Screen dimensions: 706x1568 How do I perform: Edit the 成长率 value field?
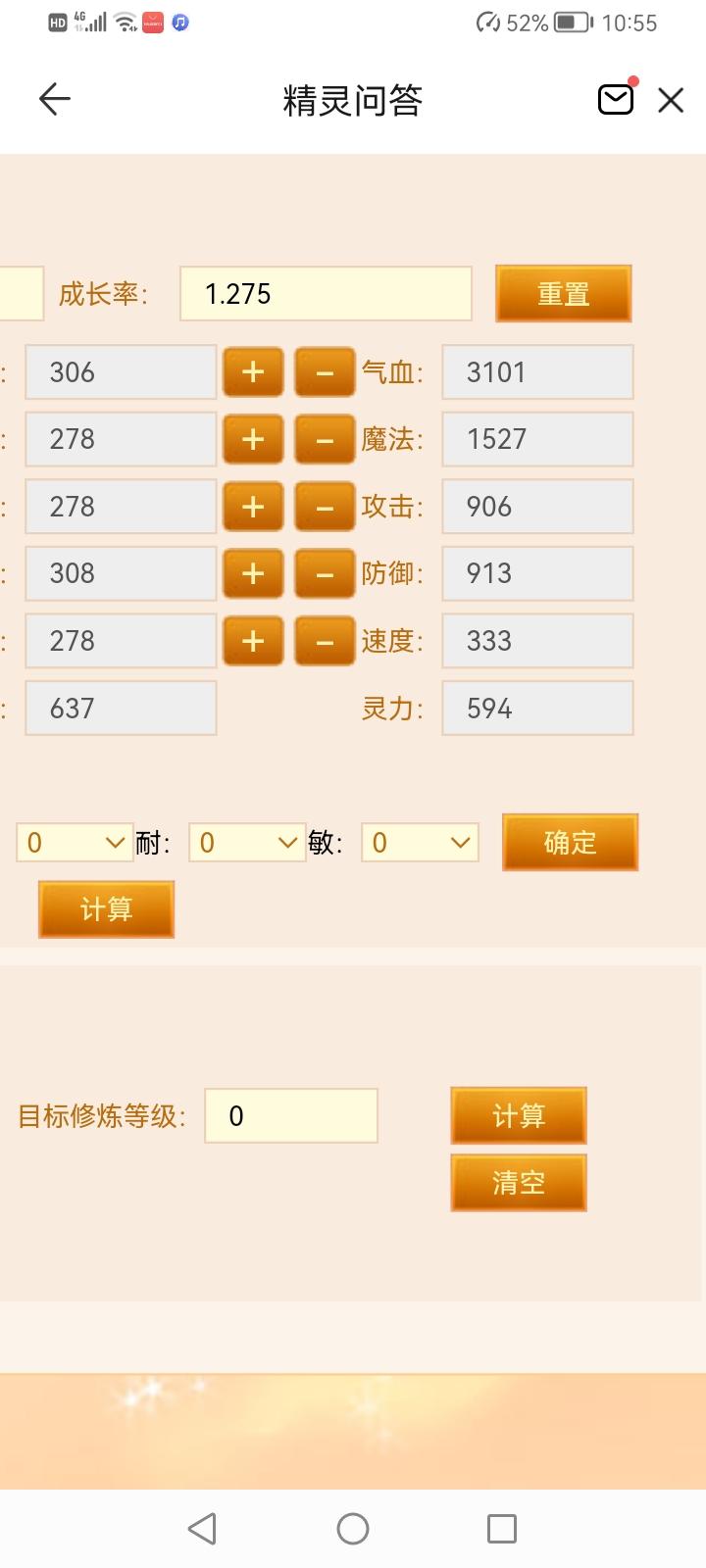[326, 294]
